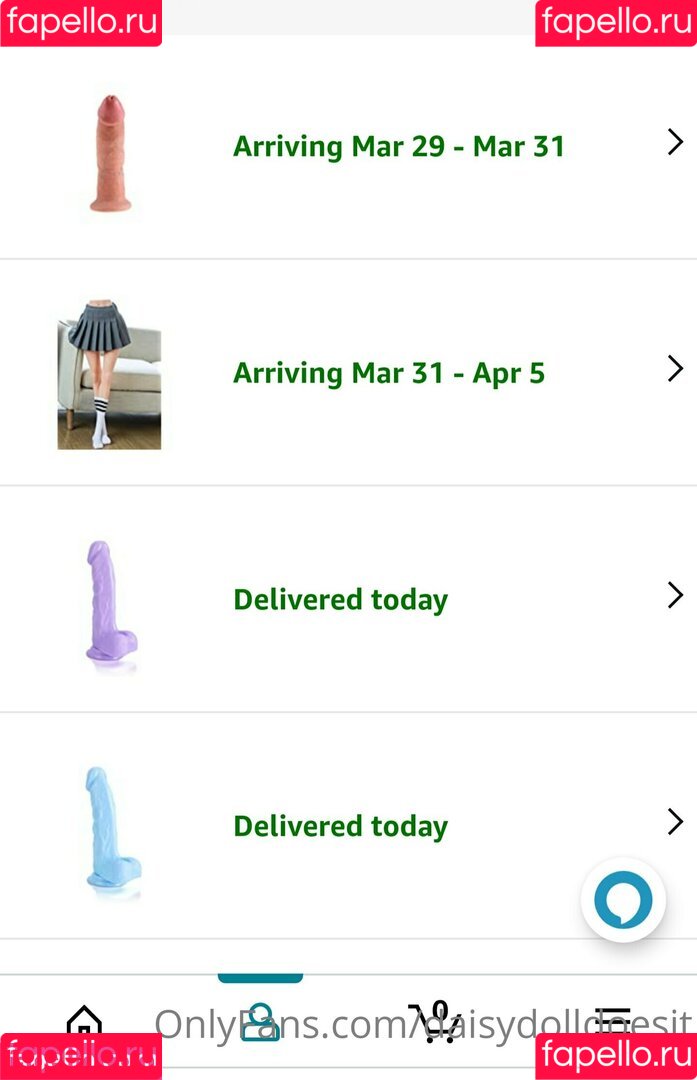Launch the Alexa voice assistant button

pyautogui.click(x=623, y=900)
